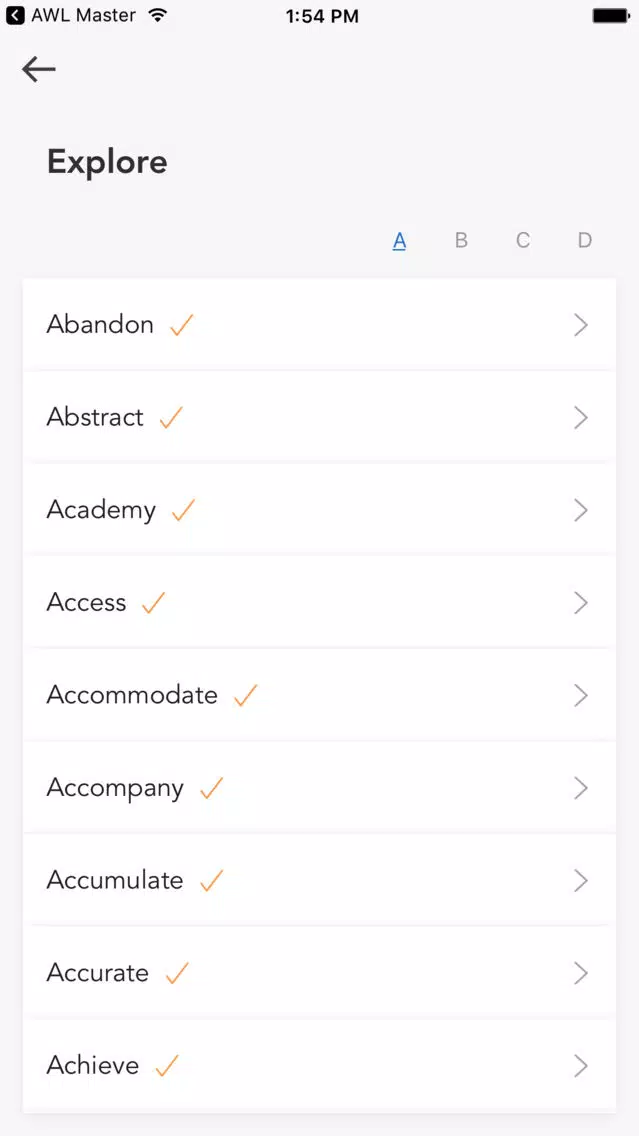View details for Academy
The width and height of the screenshot is (639, 1136).
320,510
